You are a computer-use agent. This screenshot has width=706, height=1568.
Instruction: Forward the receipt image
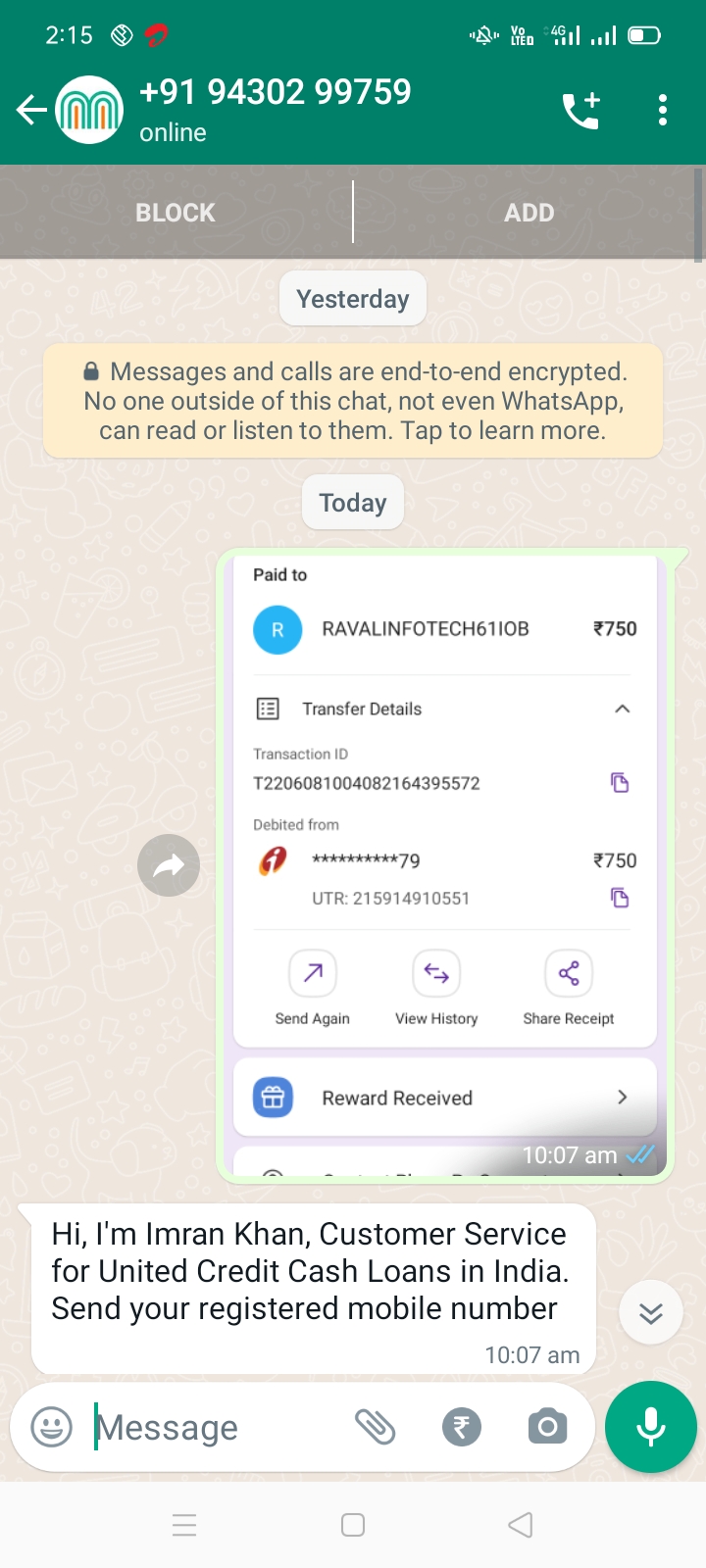(169, 865)
